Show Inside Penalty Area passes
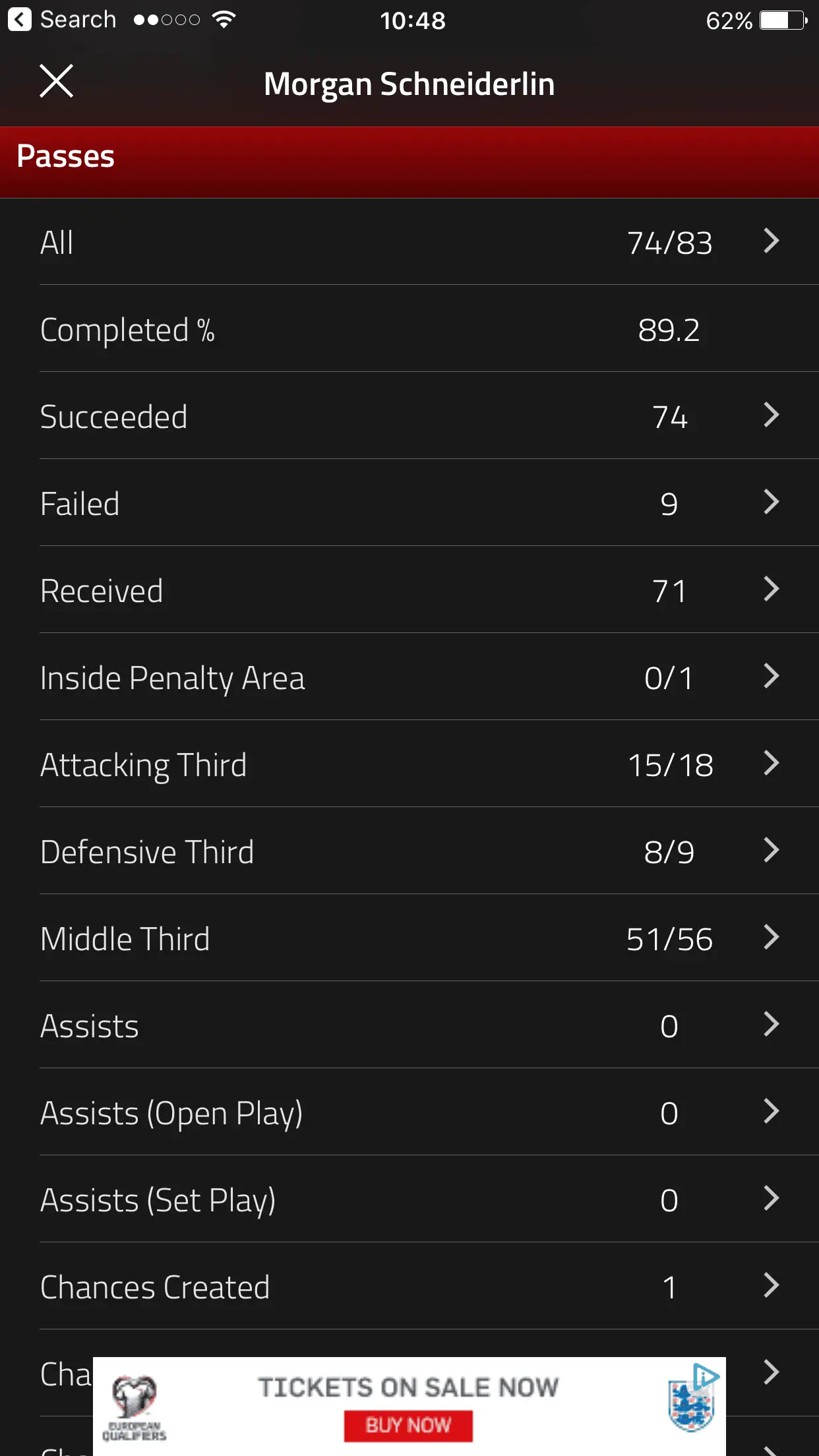The width and height of the screenshot is (819, 1456). coord(409,677)
